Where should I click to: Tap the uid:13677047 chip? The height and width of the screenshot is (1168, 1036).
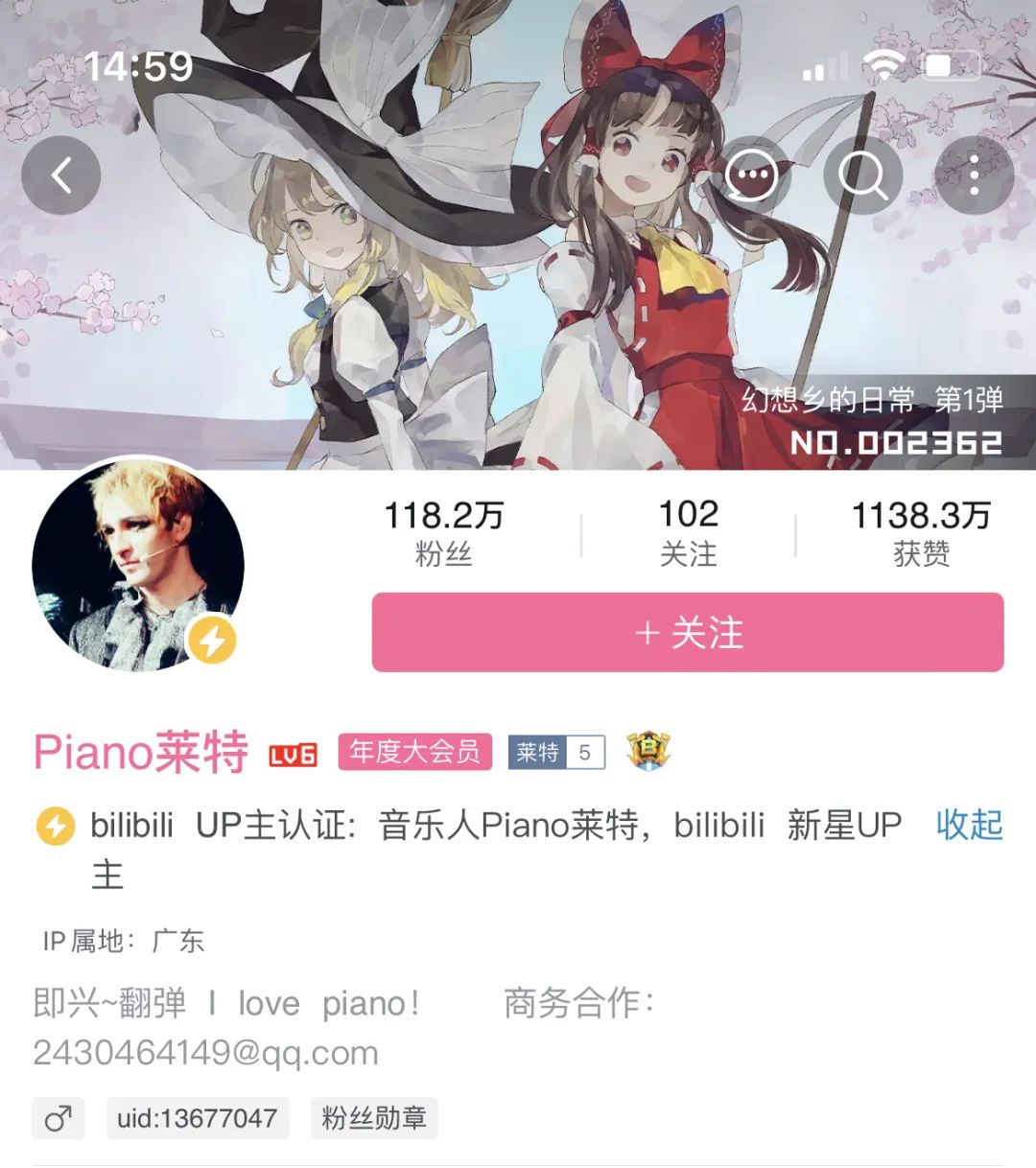[197, 1118]
